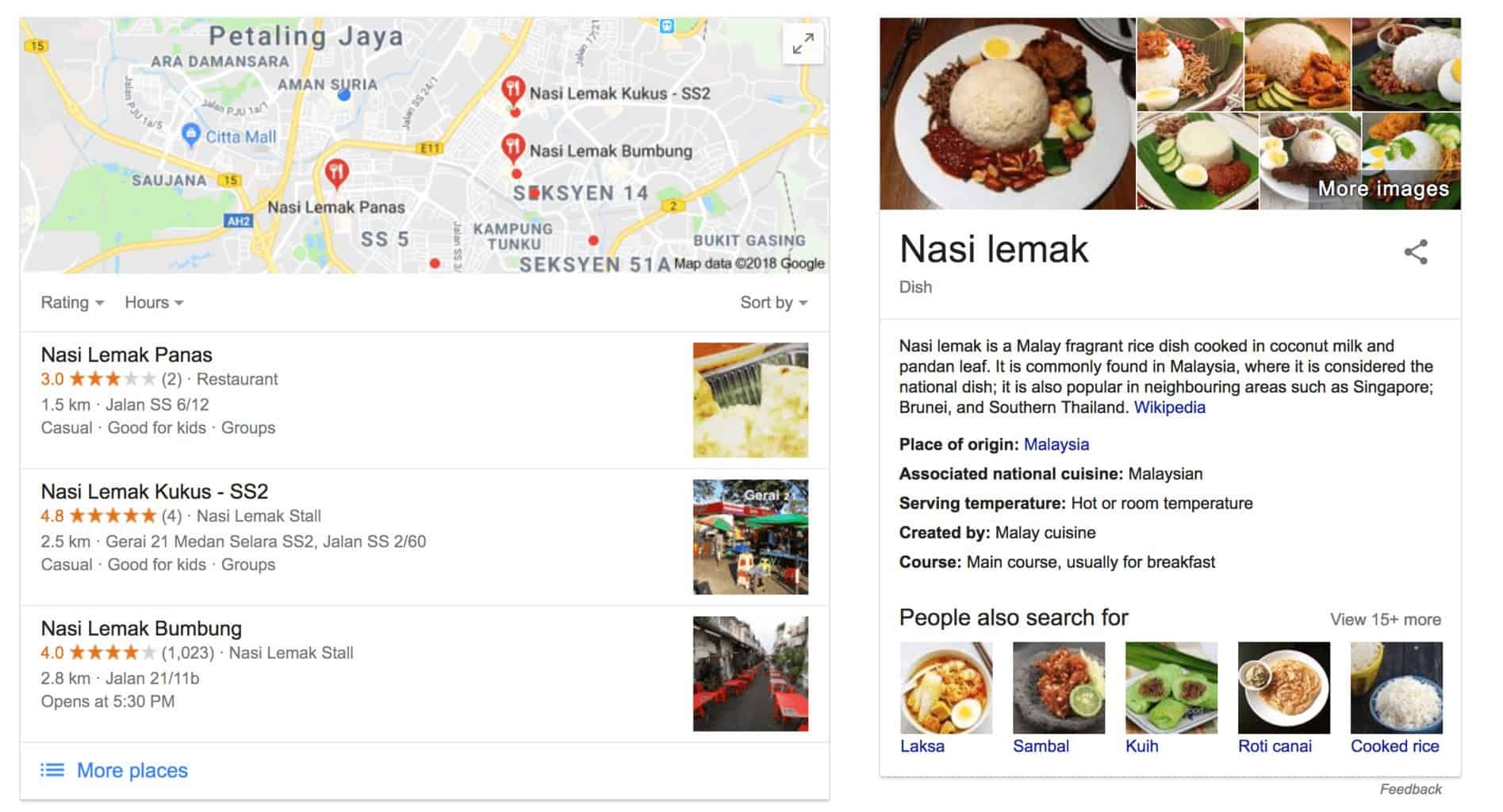This screenshot has height=812, width=1503.
Task: Search for Roti canai
Action: [1275, 746]
